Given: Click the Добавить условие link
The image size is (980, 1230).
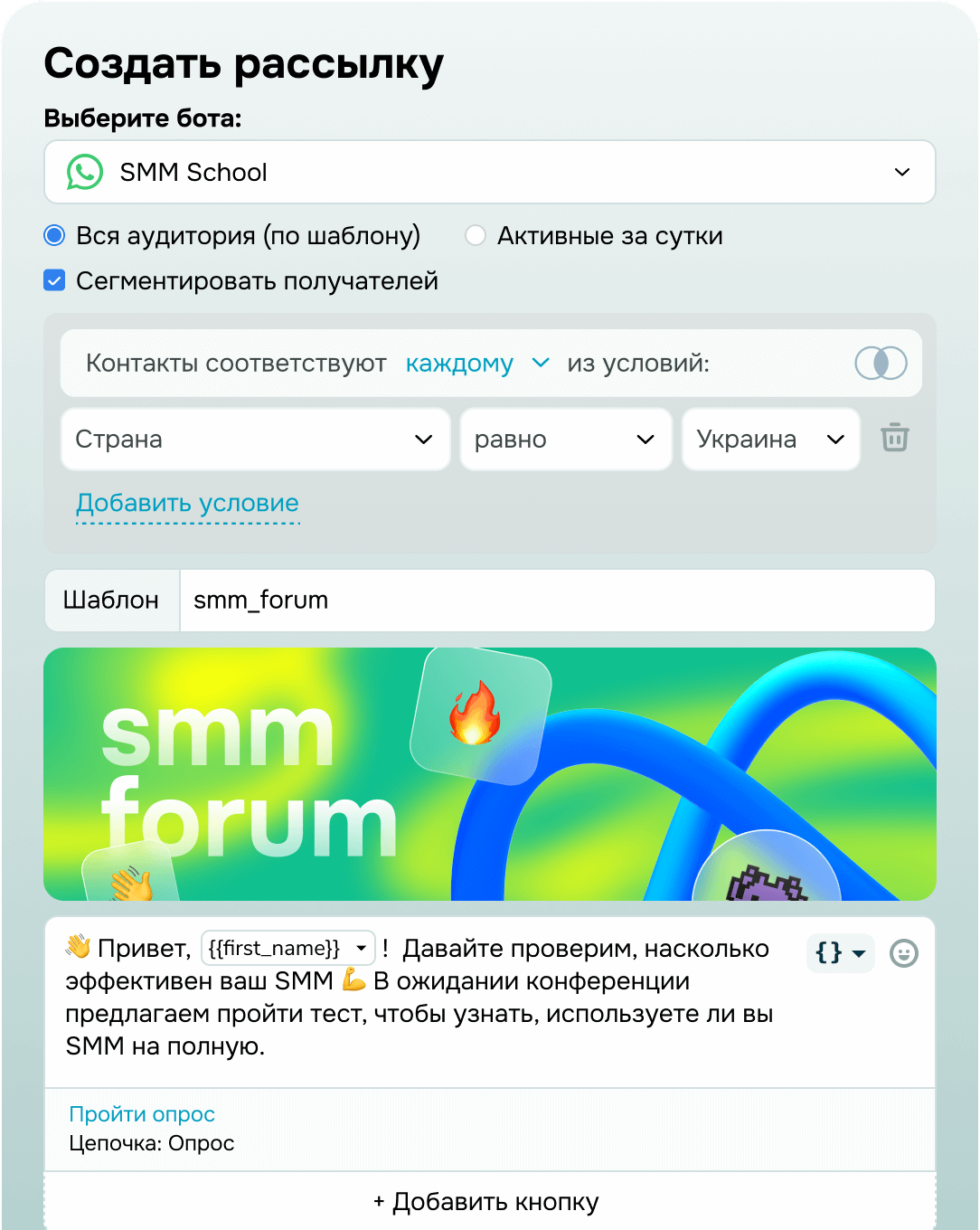Looking at the screenshot, I should (x=187, y=503).
